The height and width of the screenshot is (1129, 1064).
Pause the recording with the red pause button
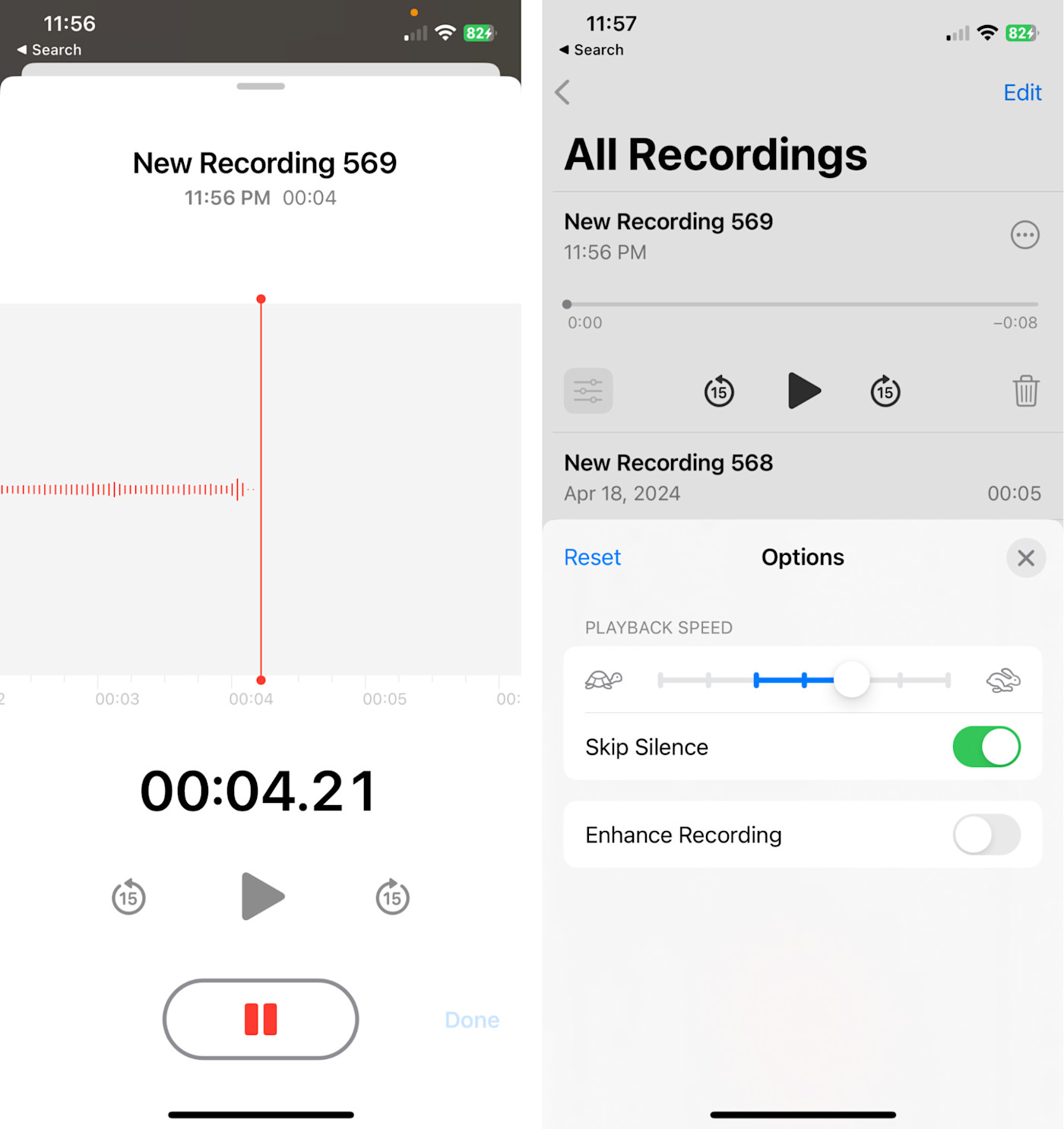pos(261,1019)
